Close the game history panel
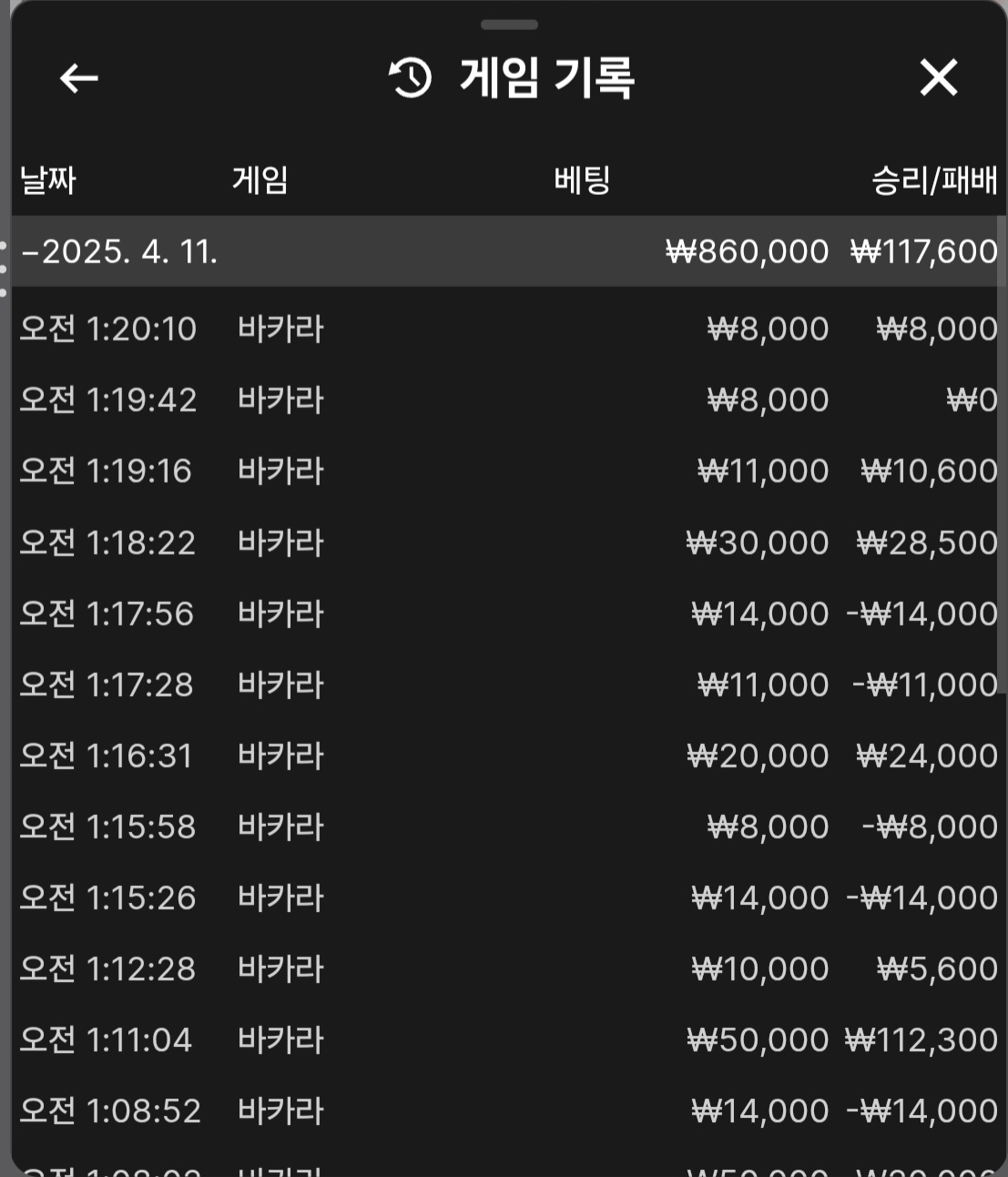This screenshot has width=1008, height=1177. [938, 77]
